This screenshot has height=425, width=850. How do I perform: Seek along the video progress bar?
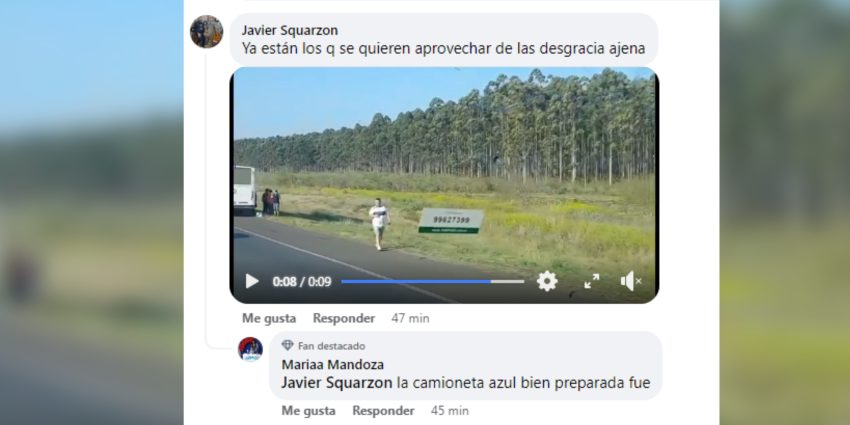coord(432,282)
